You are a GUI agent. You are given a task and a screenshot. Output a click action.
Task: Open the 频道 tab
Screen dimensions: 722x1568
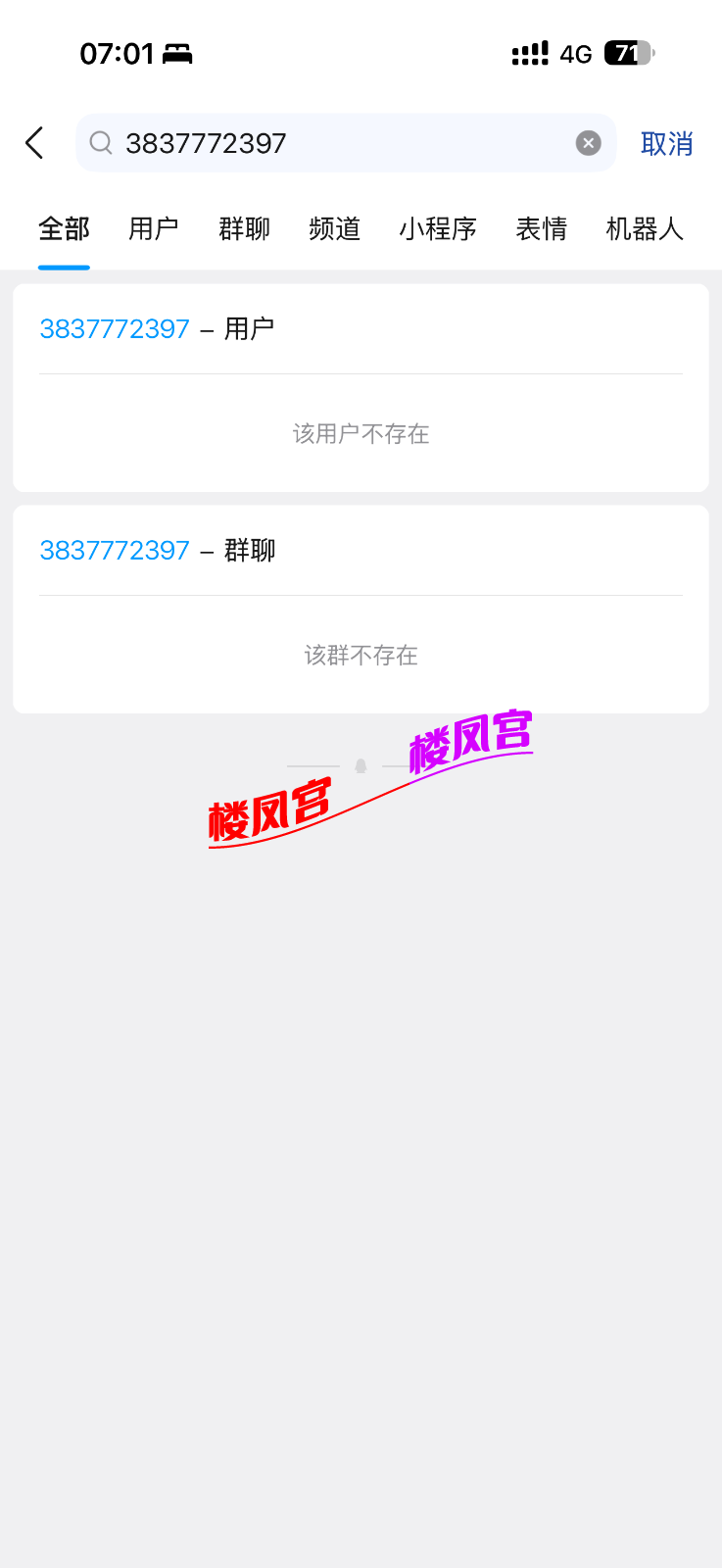[334, 229]
